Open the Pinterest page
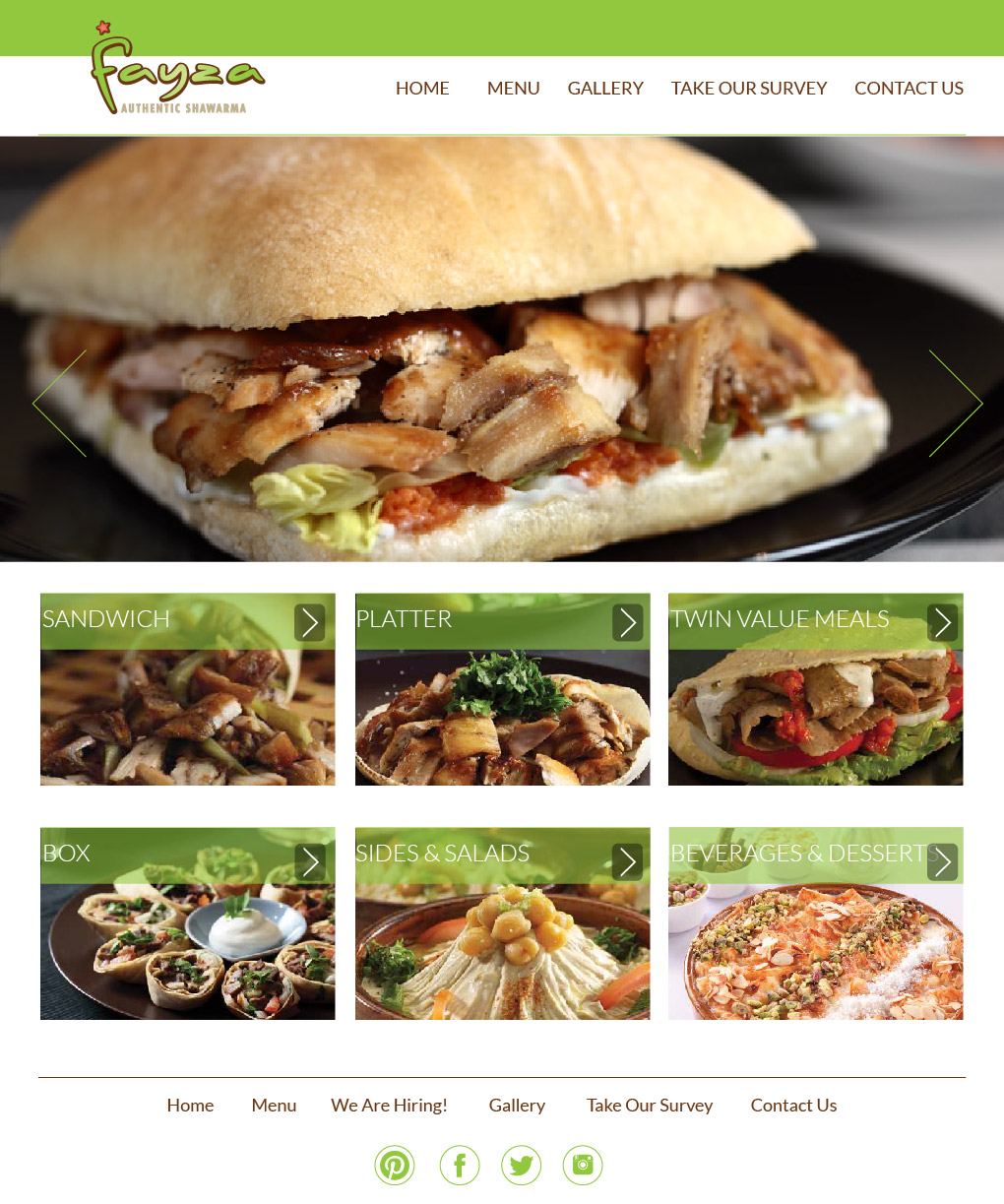 395,1166
